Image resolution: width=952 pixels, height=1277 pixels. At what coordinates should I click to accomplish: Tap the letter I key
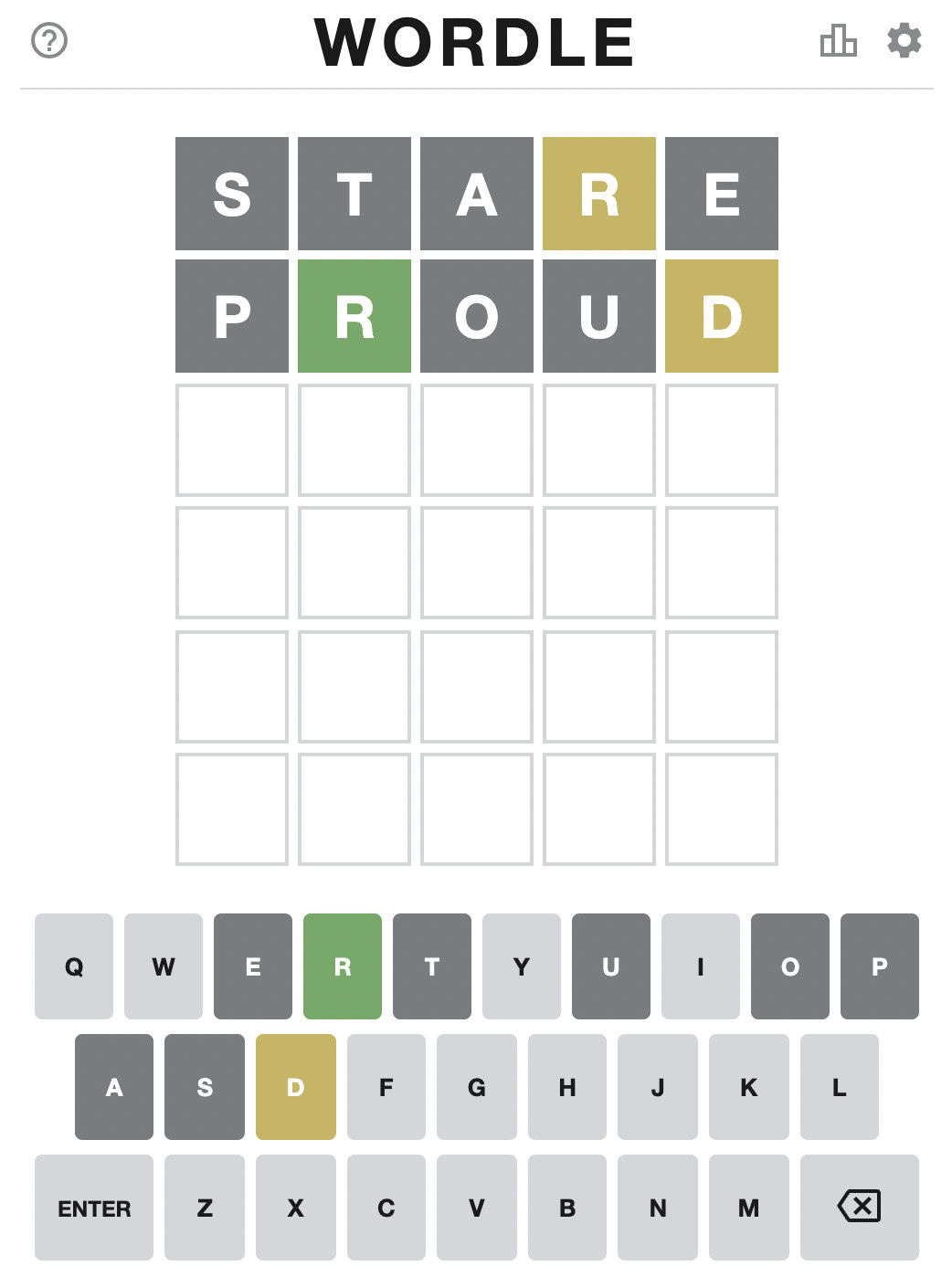click(x=701, y=966)
